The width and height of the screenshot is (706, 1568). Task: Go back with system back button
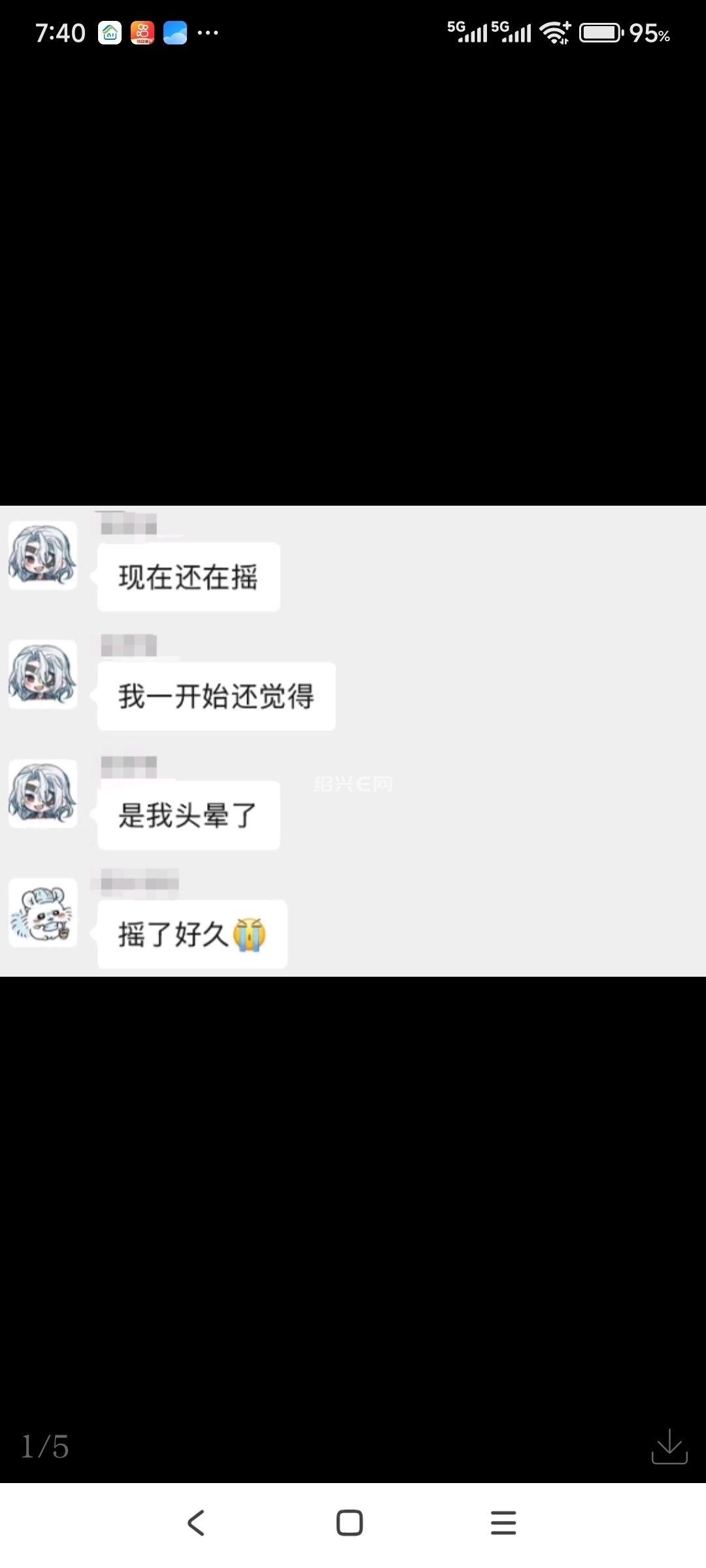(196, 1523)
